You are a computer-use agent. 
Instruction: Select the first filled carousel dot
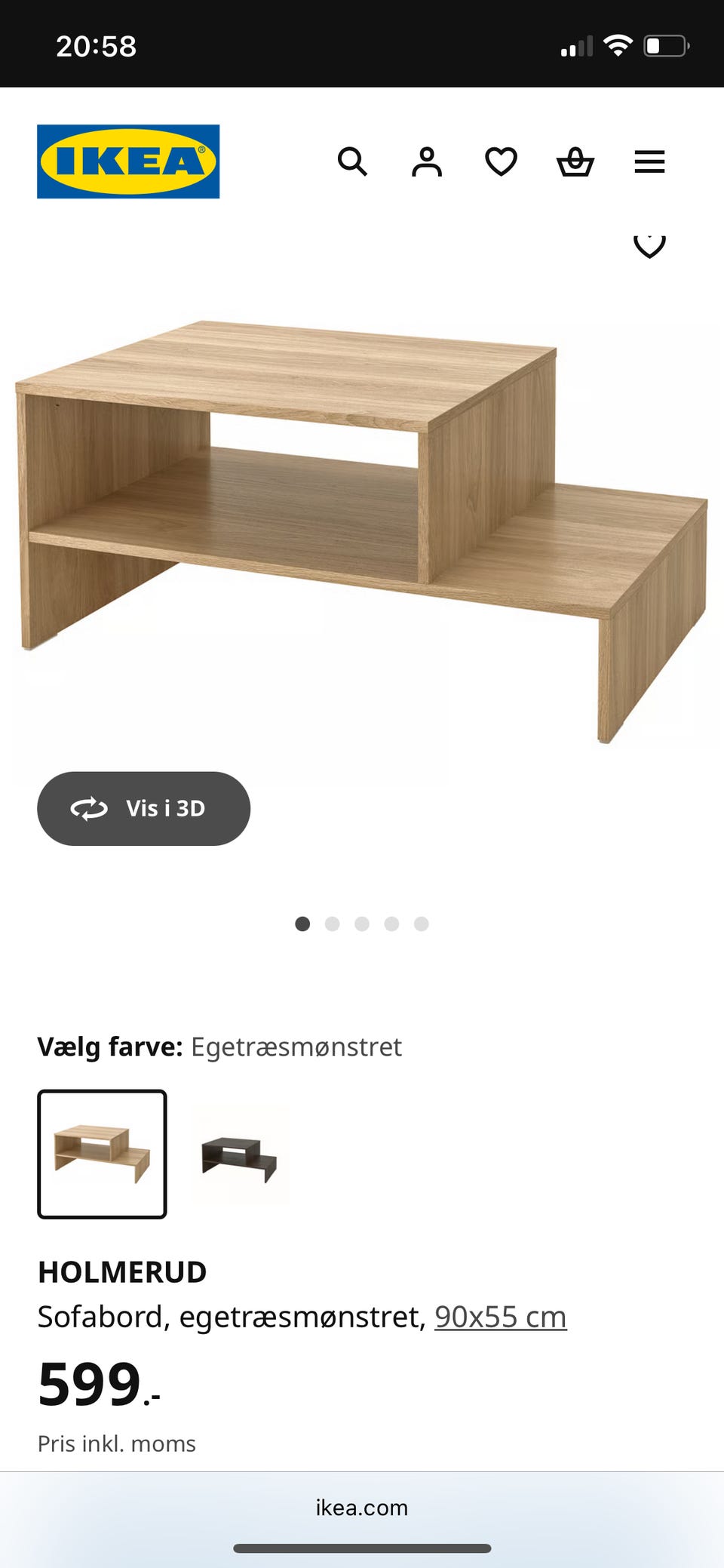pos(302,924)
